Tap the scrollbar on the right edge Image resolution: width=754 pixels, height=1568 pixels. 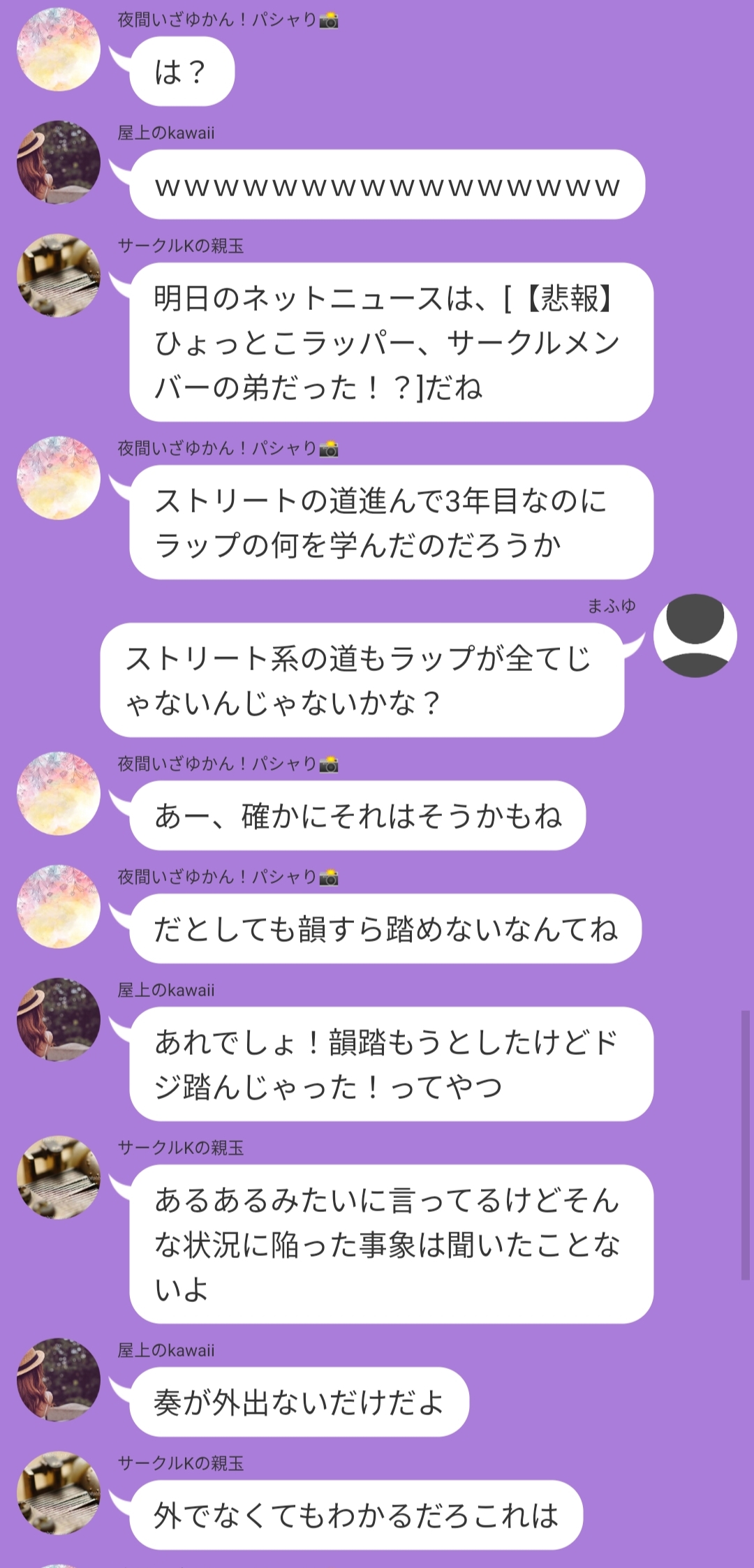point(745,1145)
